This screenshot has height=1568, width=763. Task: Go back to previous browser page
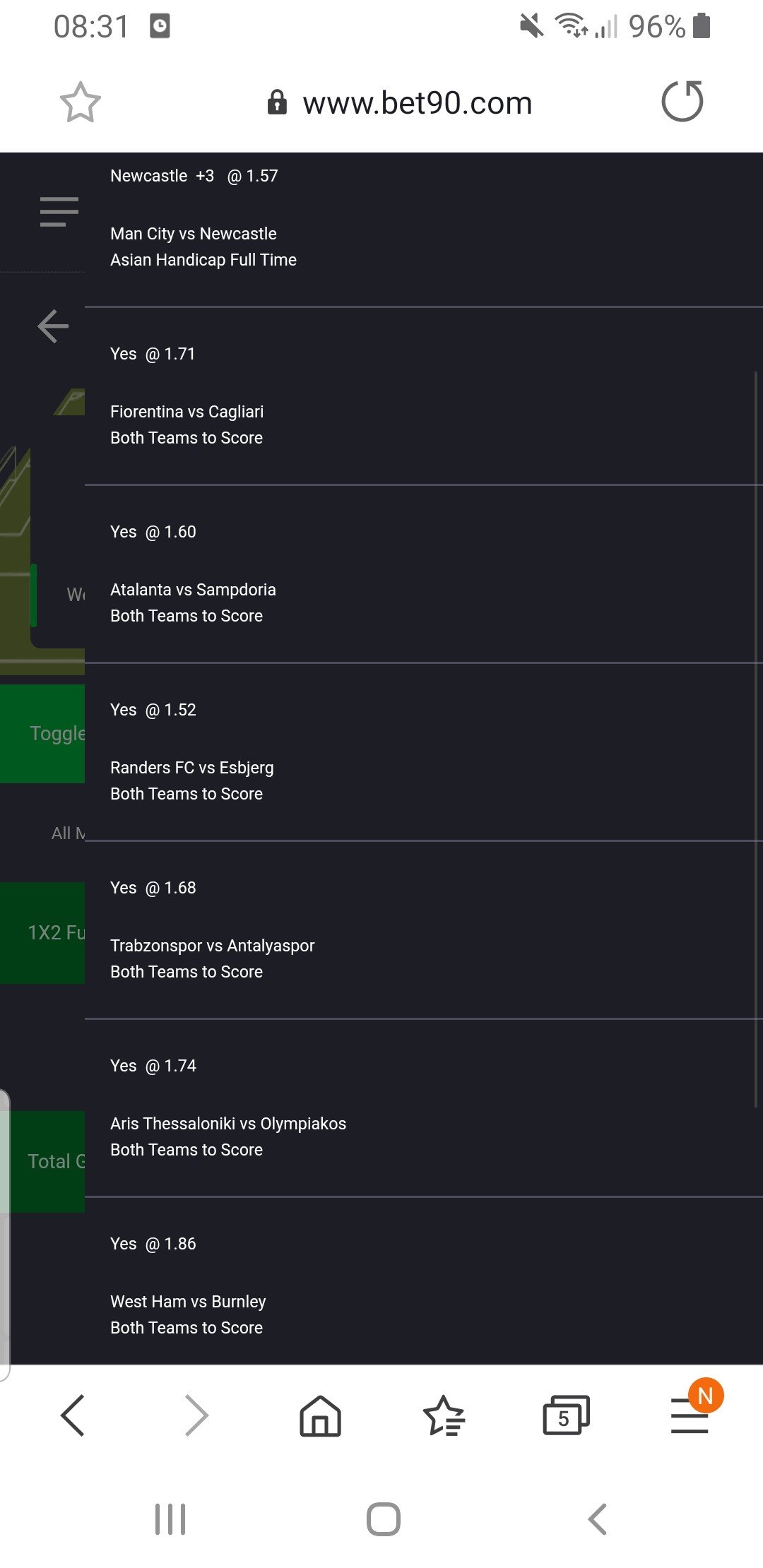pyautogui.click(x=73, y=1415)
